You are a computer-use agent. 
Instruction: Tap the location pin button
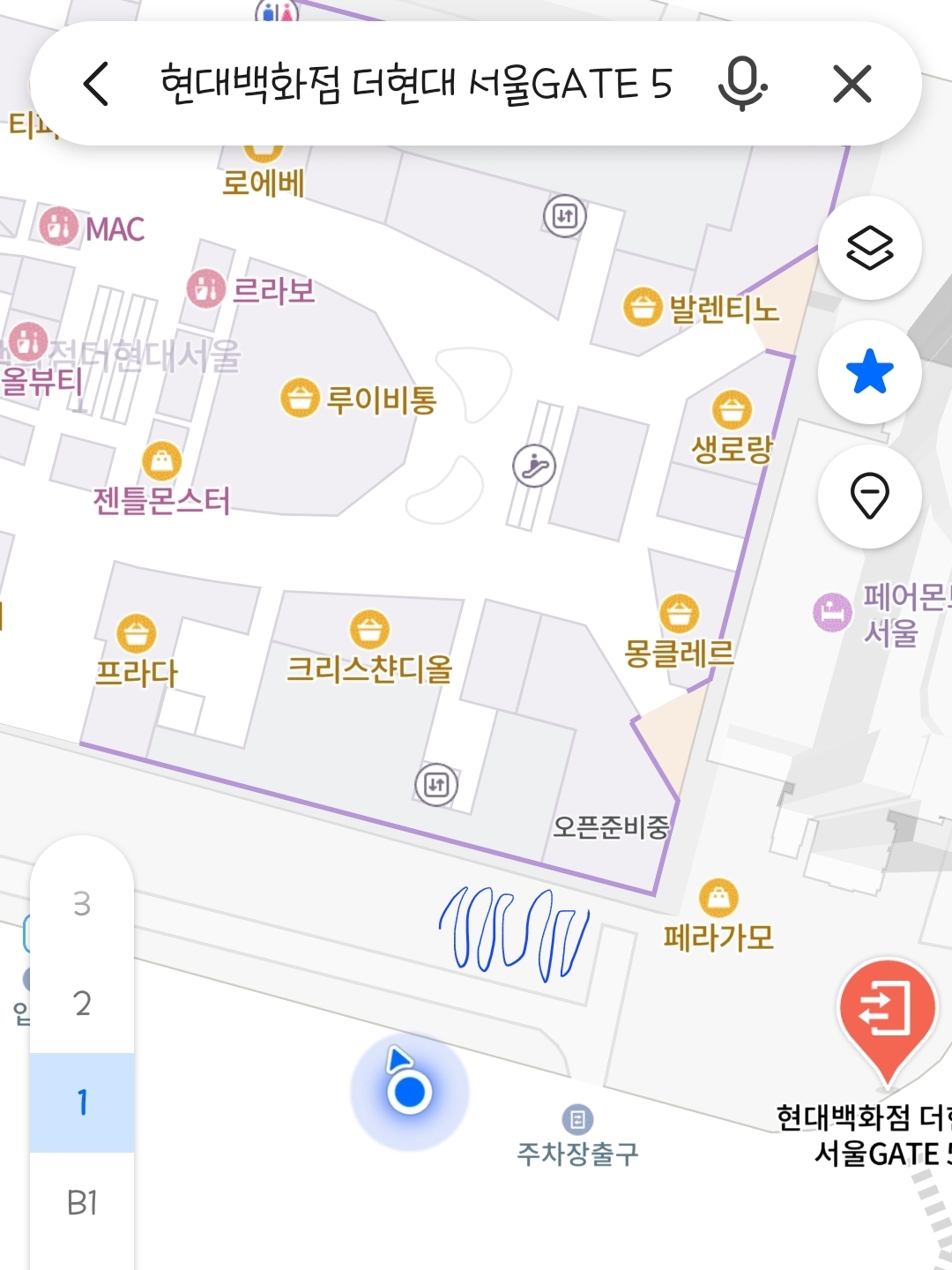pos(869,495)
